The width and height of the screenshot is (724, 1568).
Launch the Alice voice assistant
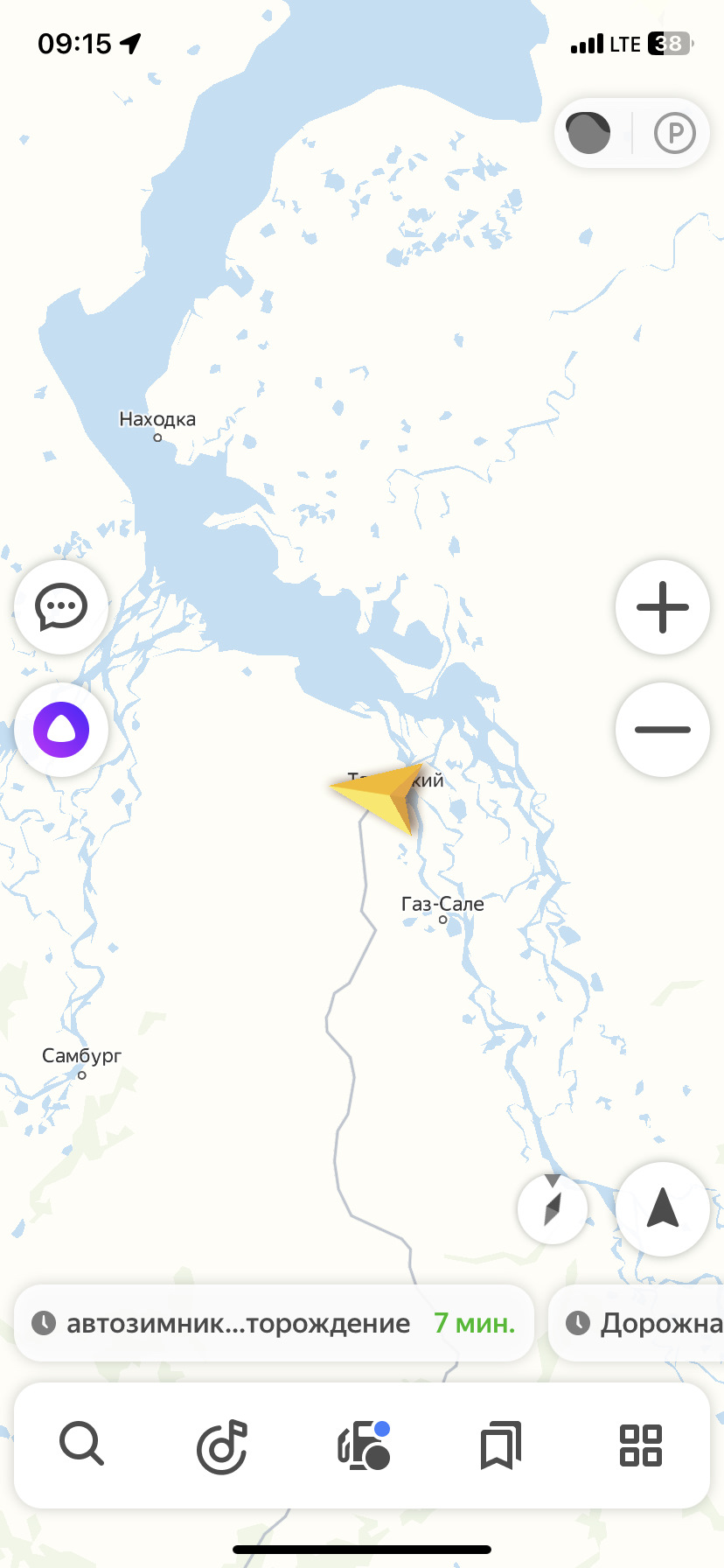coord(61,729)
